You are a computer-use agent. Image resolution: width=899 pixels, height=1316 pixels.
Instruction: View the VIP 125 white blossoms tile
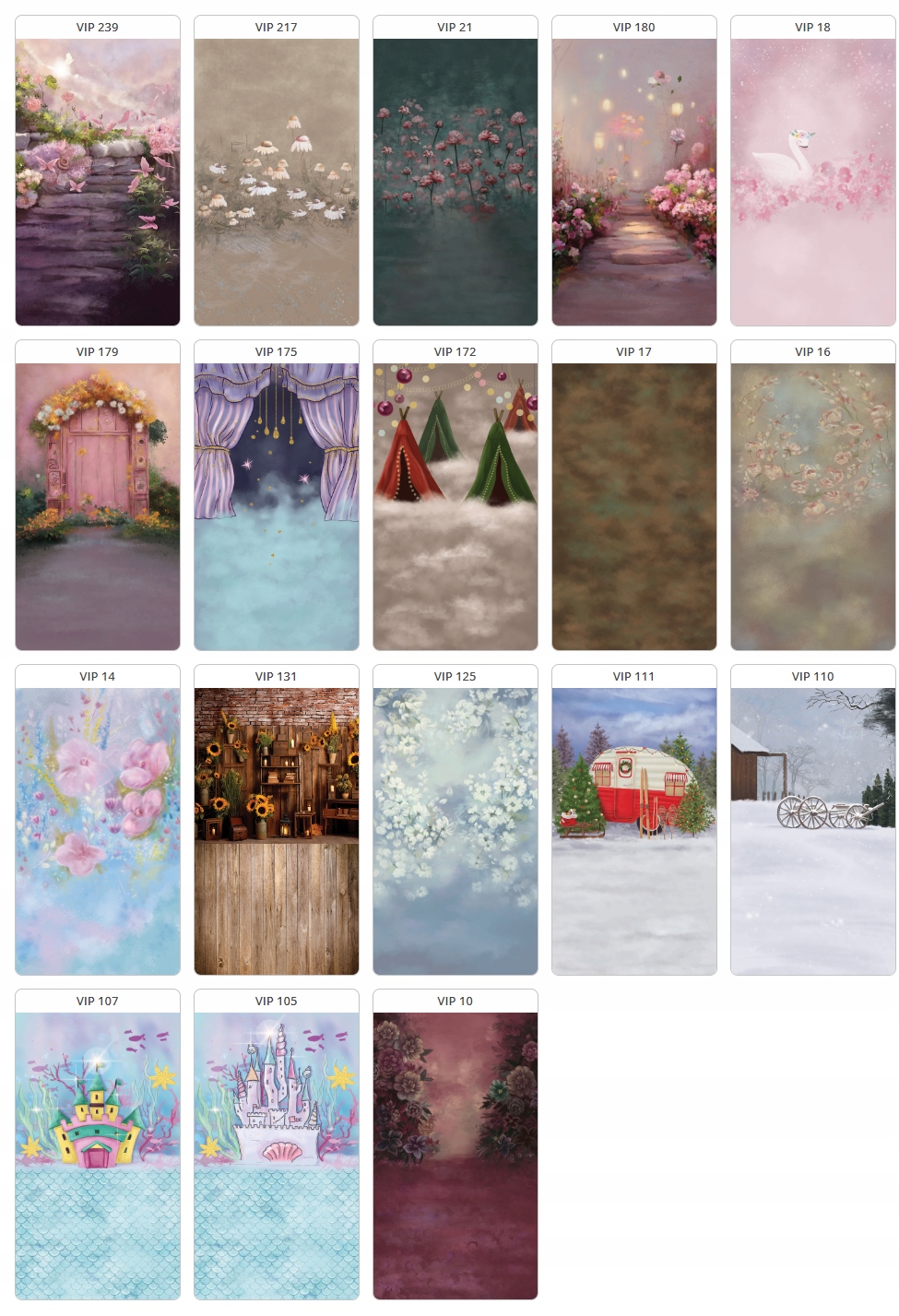[455, 830]
